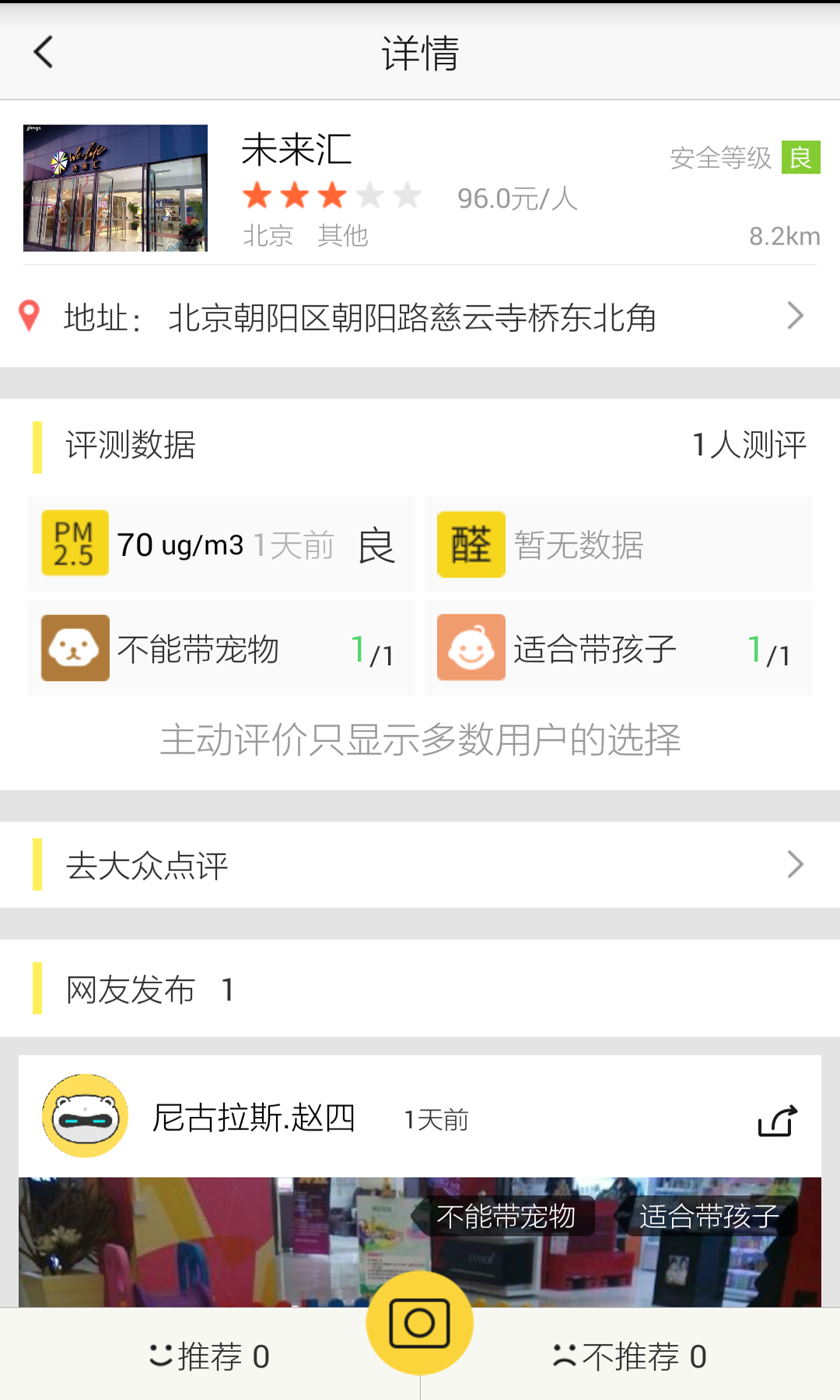Tap the baby icon for child suitability
Image resolution: width=840 pixels, height=1400 pixels.
[x=471, y=648]
